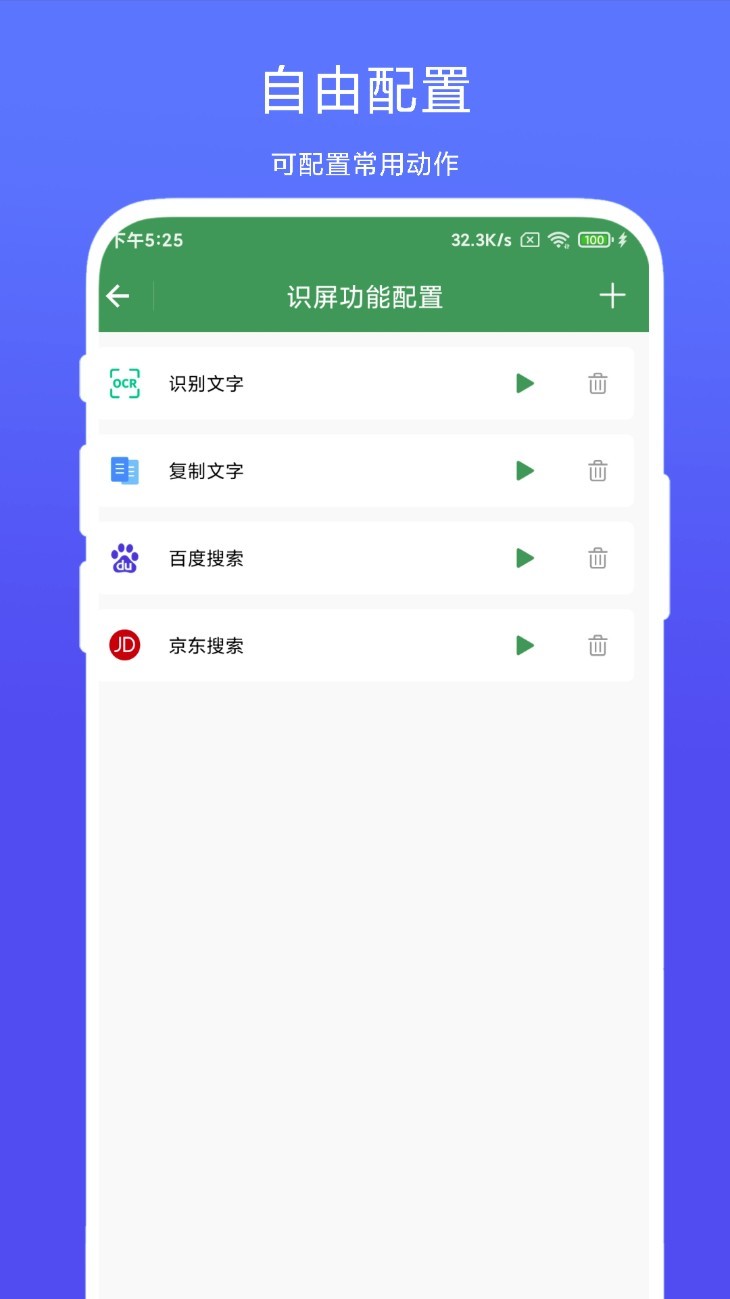Remove 百度搜索 using its trash icon
730x1299 pixels.
pyautogui.click(x=597, y=558)
